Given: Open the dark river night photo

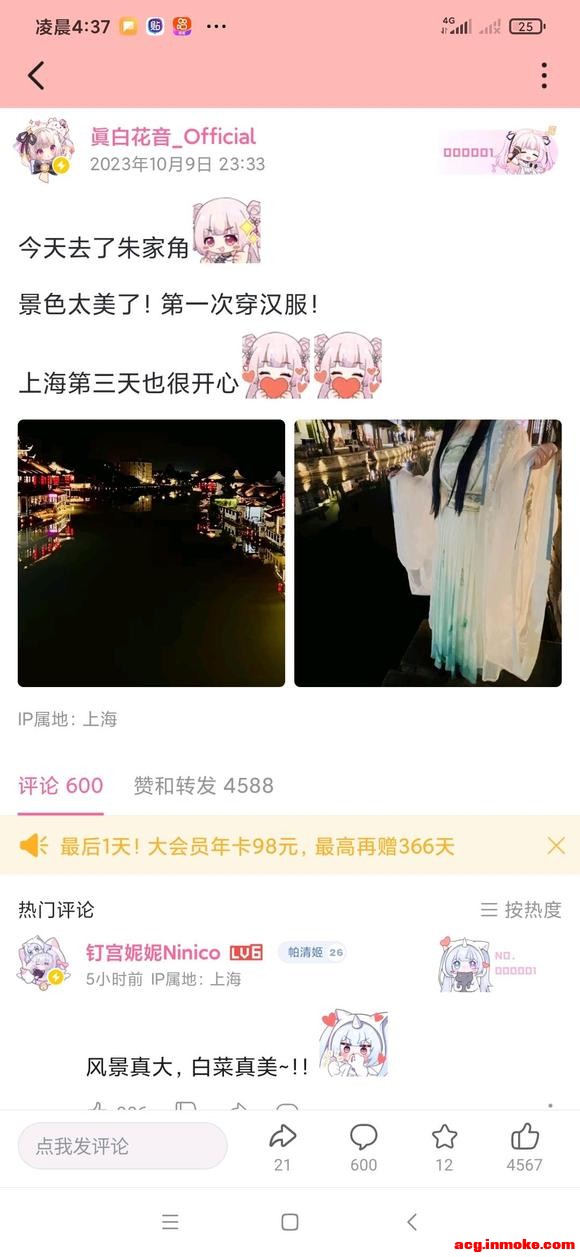Looking at the screenshot, I should [x=151, y=553].
